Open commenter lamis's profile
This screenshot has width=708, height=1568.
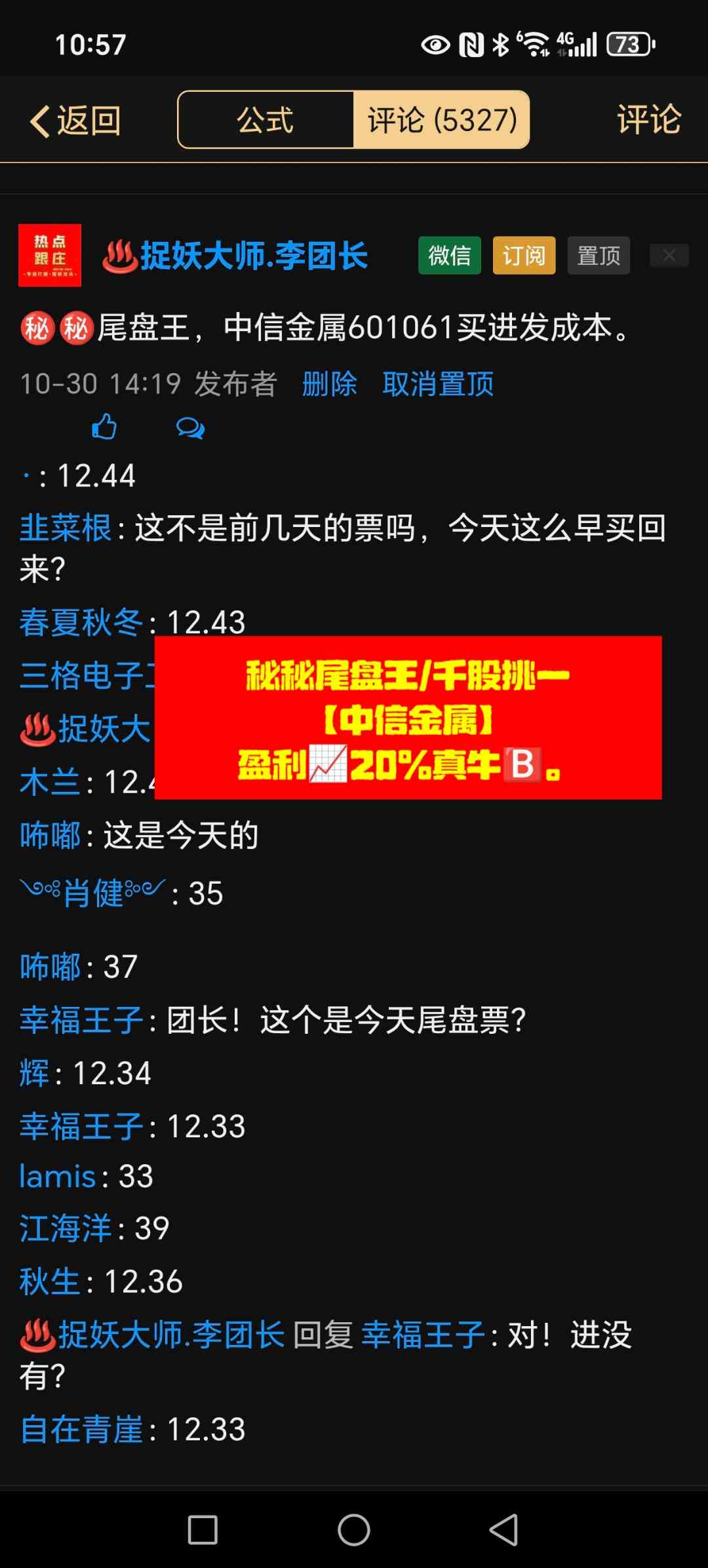coord(58,1177)
